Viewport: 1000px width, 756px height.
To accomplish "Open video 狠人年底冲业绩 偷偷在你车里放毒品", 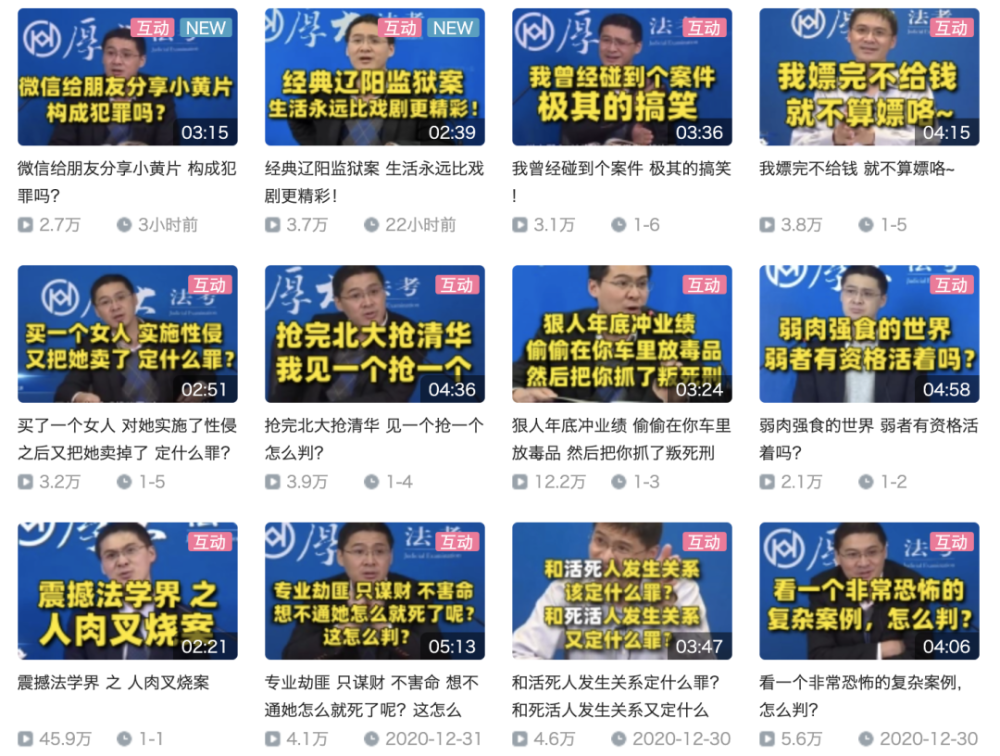I will [621, 334].
